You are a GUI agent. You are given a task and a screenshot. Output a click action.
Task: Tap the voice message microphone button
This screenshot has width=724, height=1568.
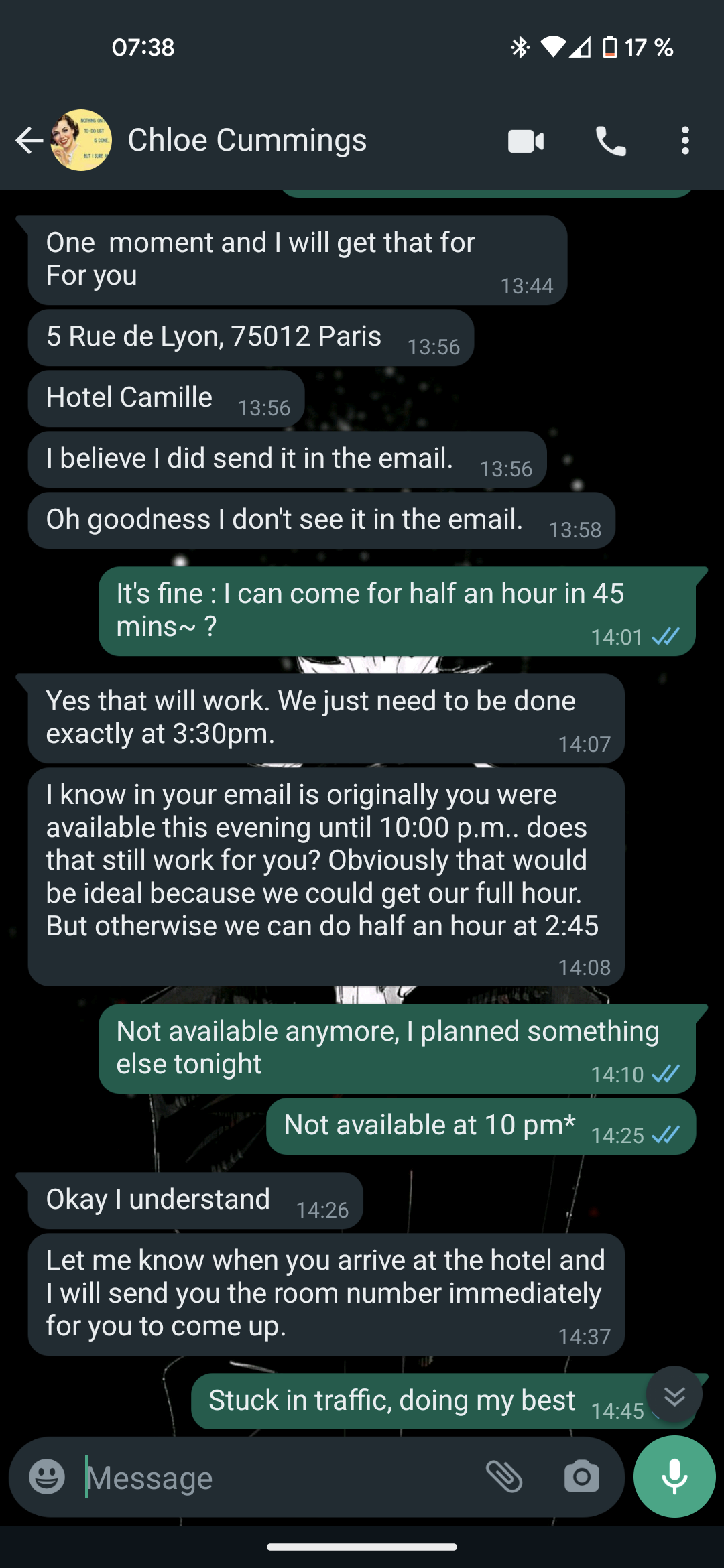(x=674, y=1476)
